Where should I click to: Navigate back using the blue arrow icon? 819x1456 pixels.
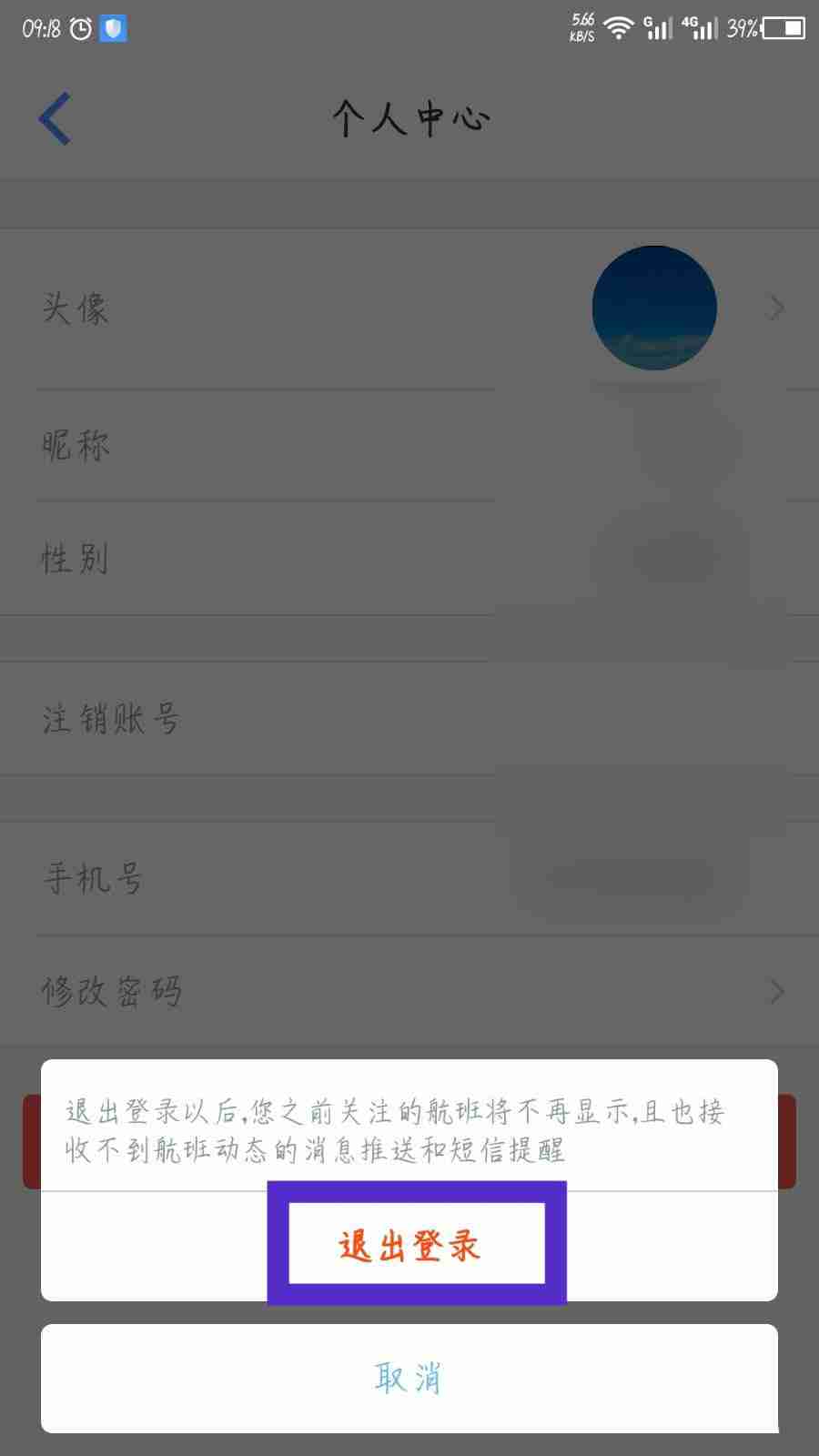(x=55, y=116)
